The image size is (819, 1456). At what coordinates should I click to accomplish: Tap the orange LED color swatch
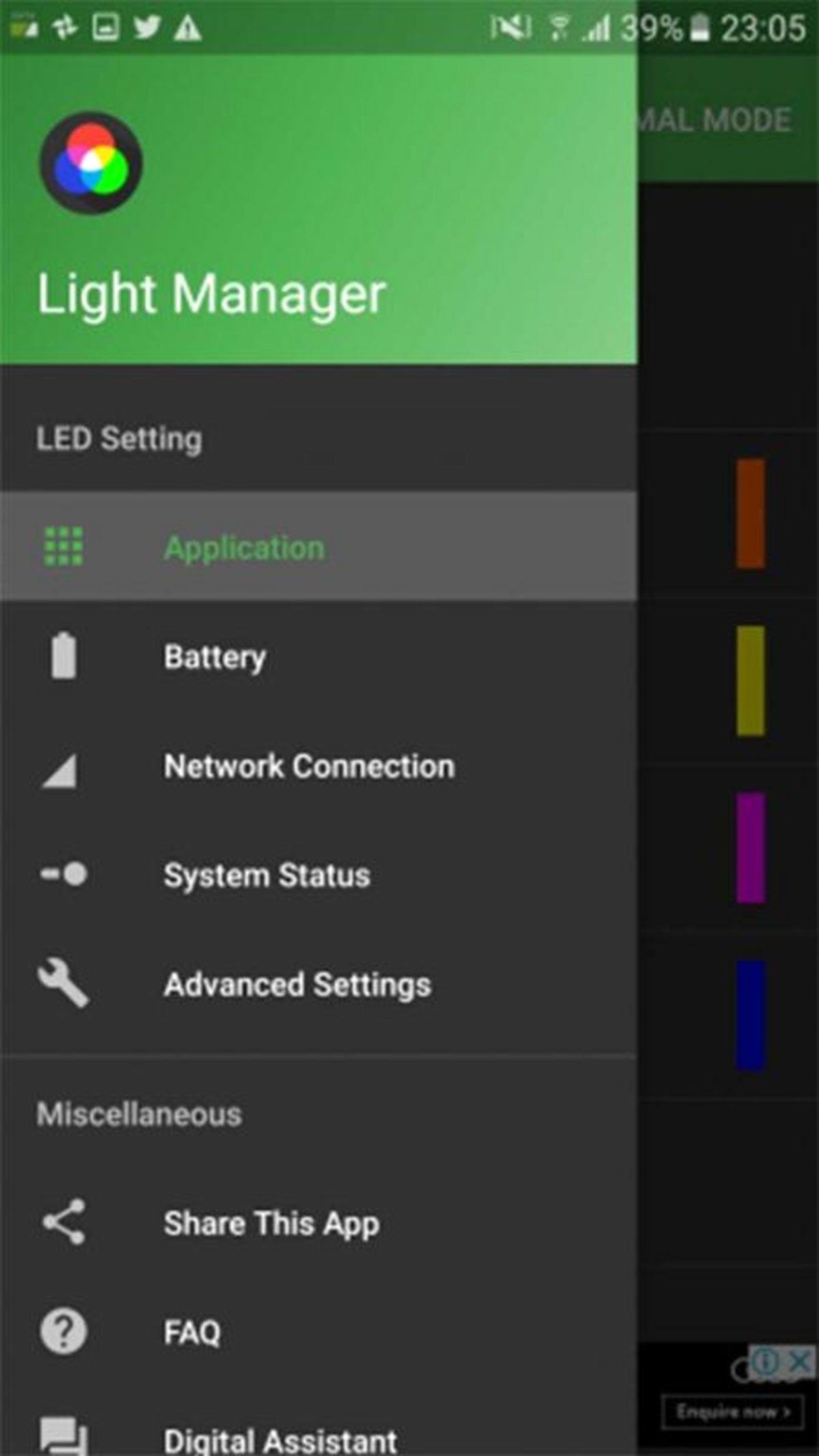tap(750, 513)
